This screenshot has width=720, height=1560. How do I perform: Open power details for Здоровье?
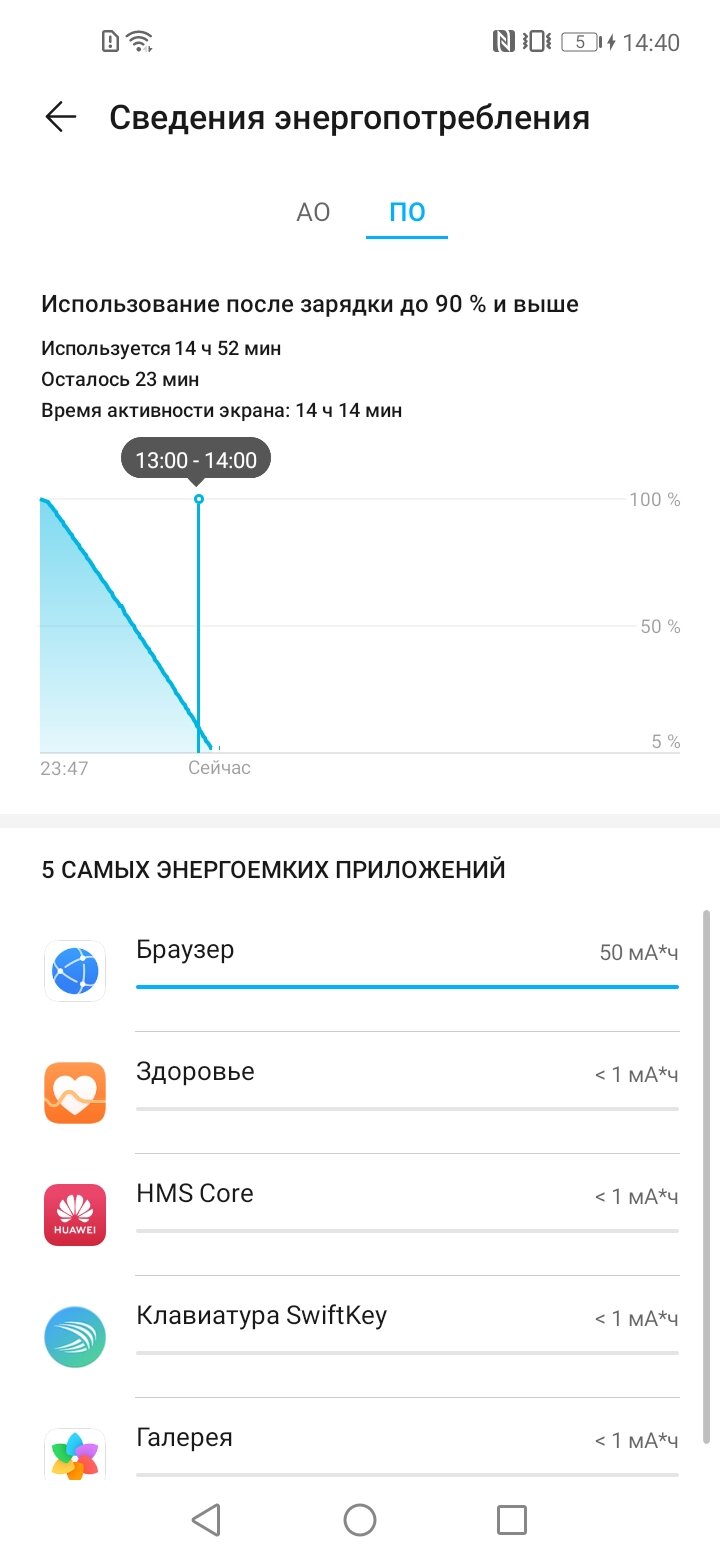(x=360, y=1092)
